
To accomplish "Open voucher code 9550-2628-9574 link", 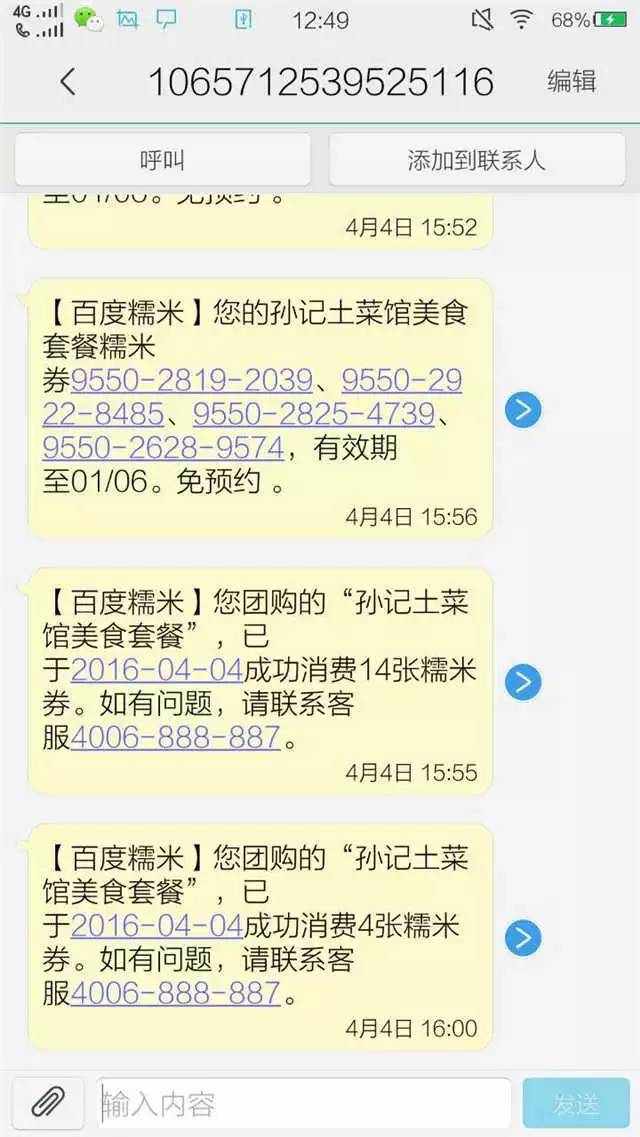I will tap(163, 446).
